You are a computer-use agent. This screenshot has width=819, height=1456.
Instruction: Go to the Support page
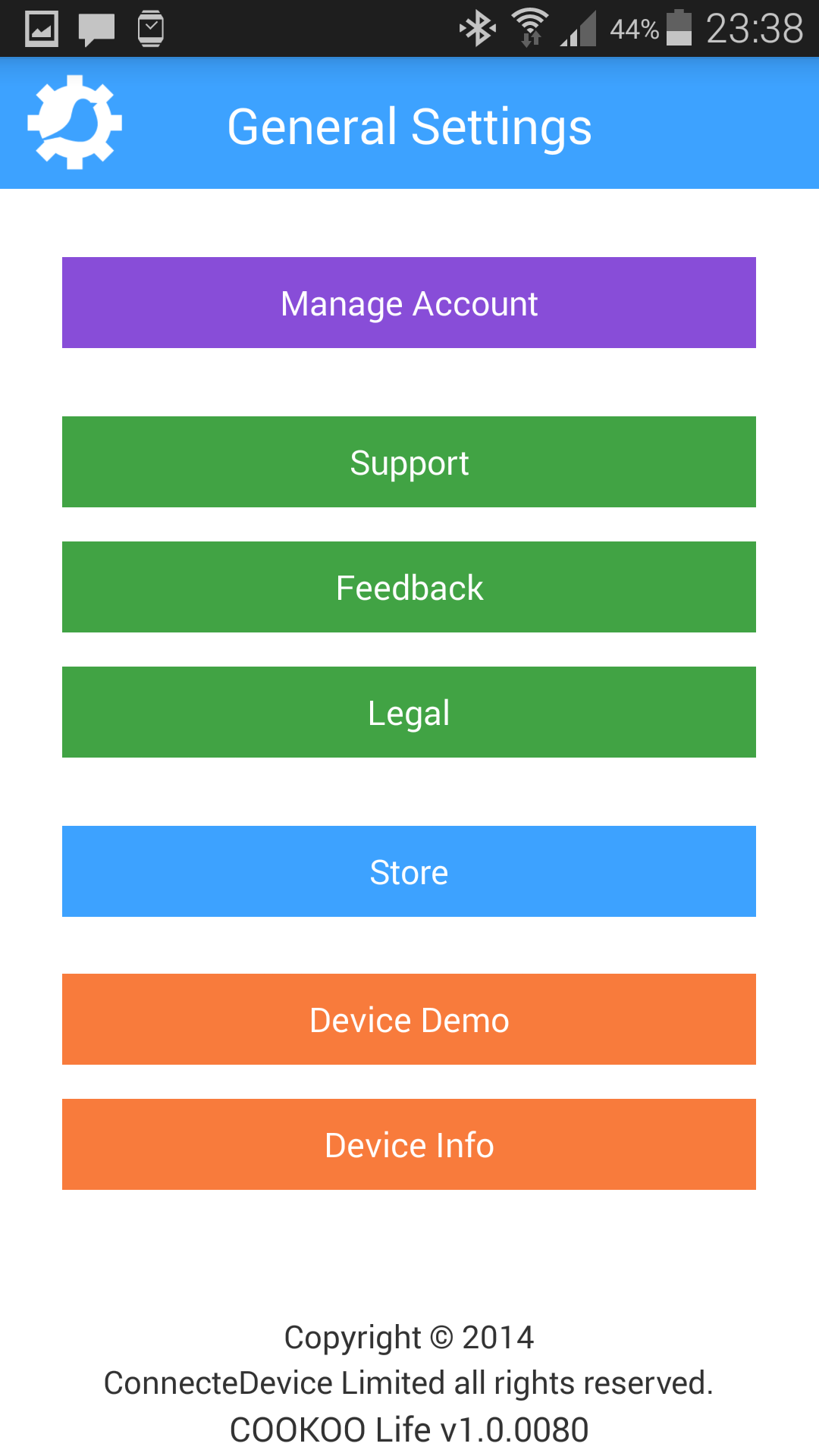[409, 462]
